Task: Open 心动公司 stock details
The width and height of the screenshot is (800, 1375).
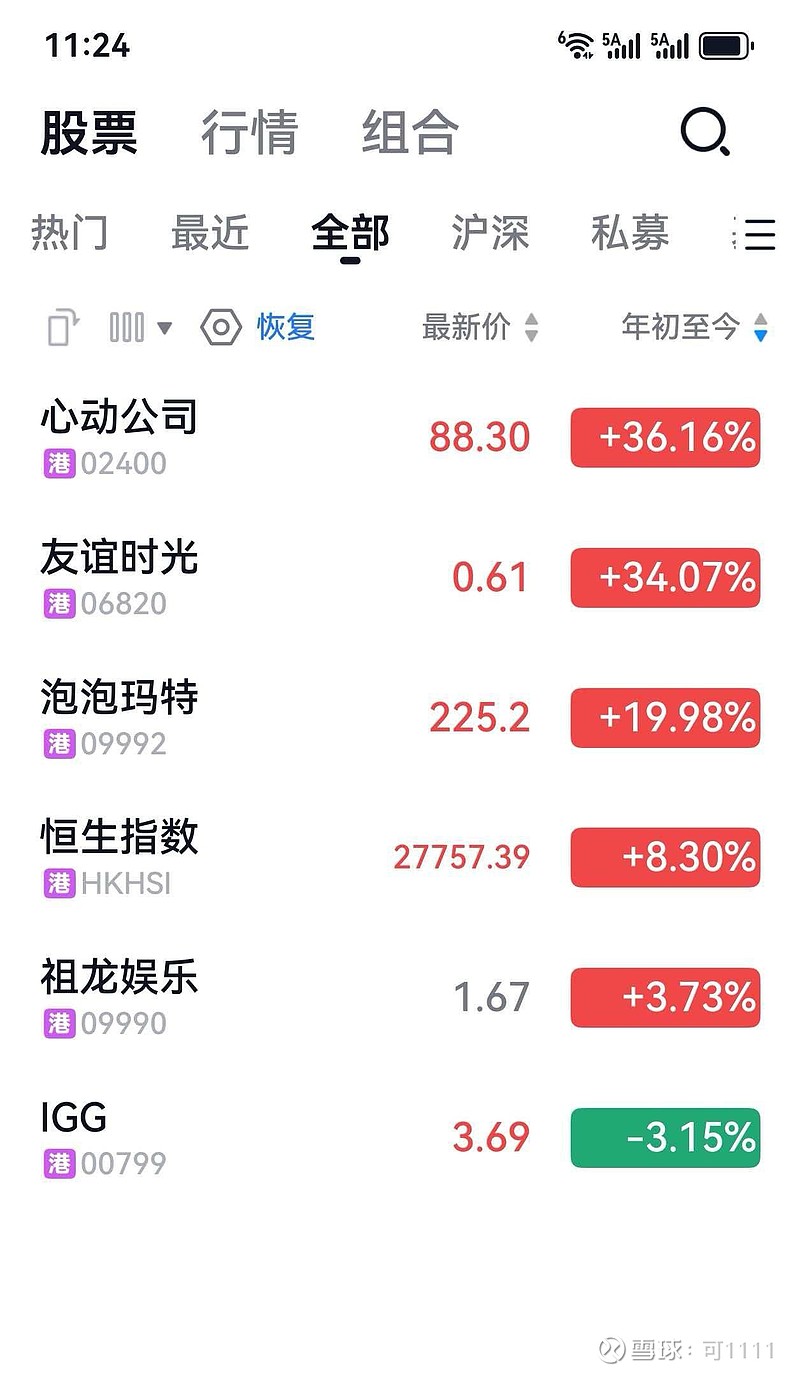Action: pos(120,436)
